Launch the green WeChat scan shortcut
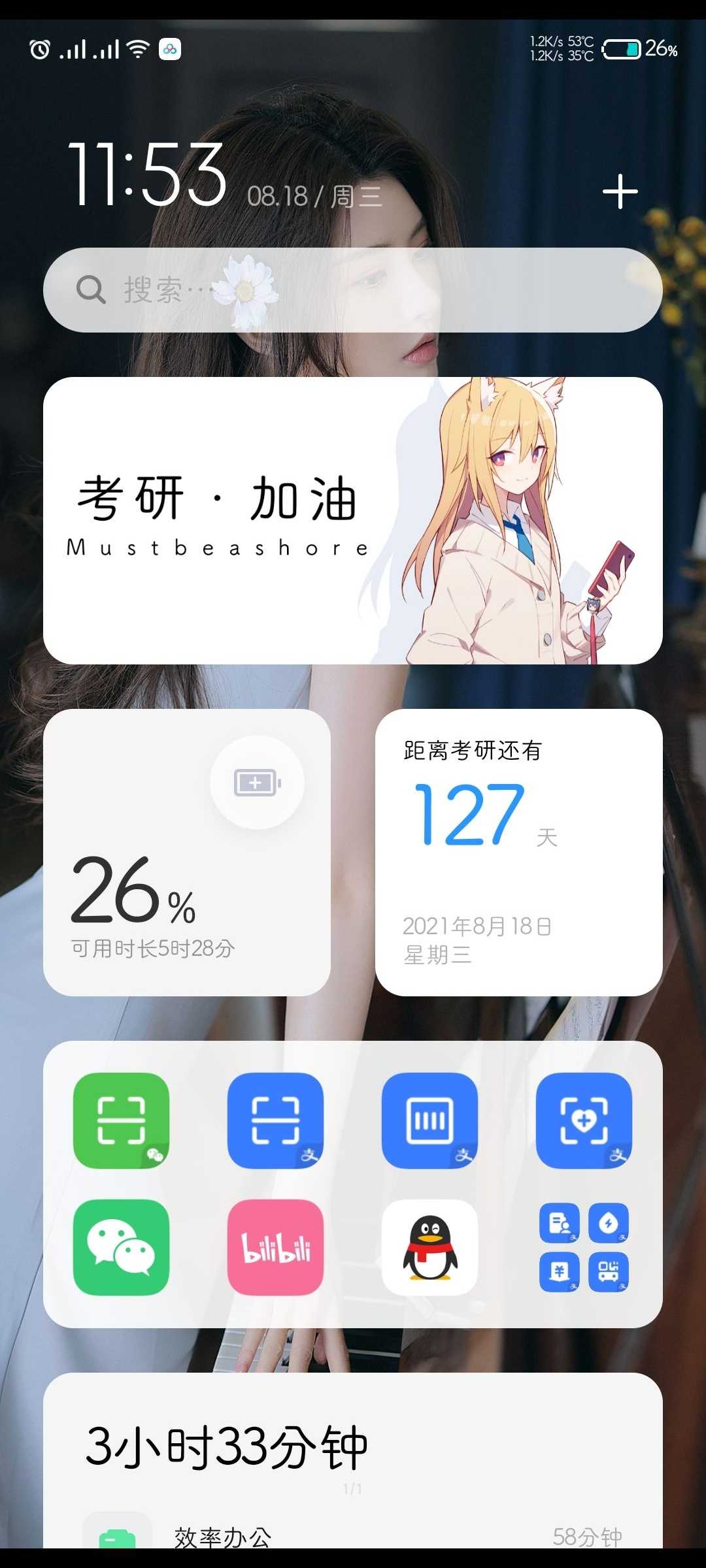The image size is (706, 1568). pos(121,1120)
